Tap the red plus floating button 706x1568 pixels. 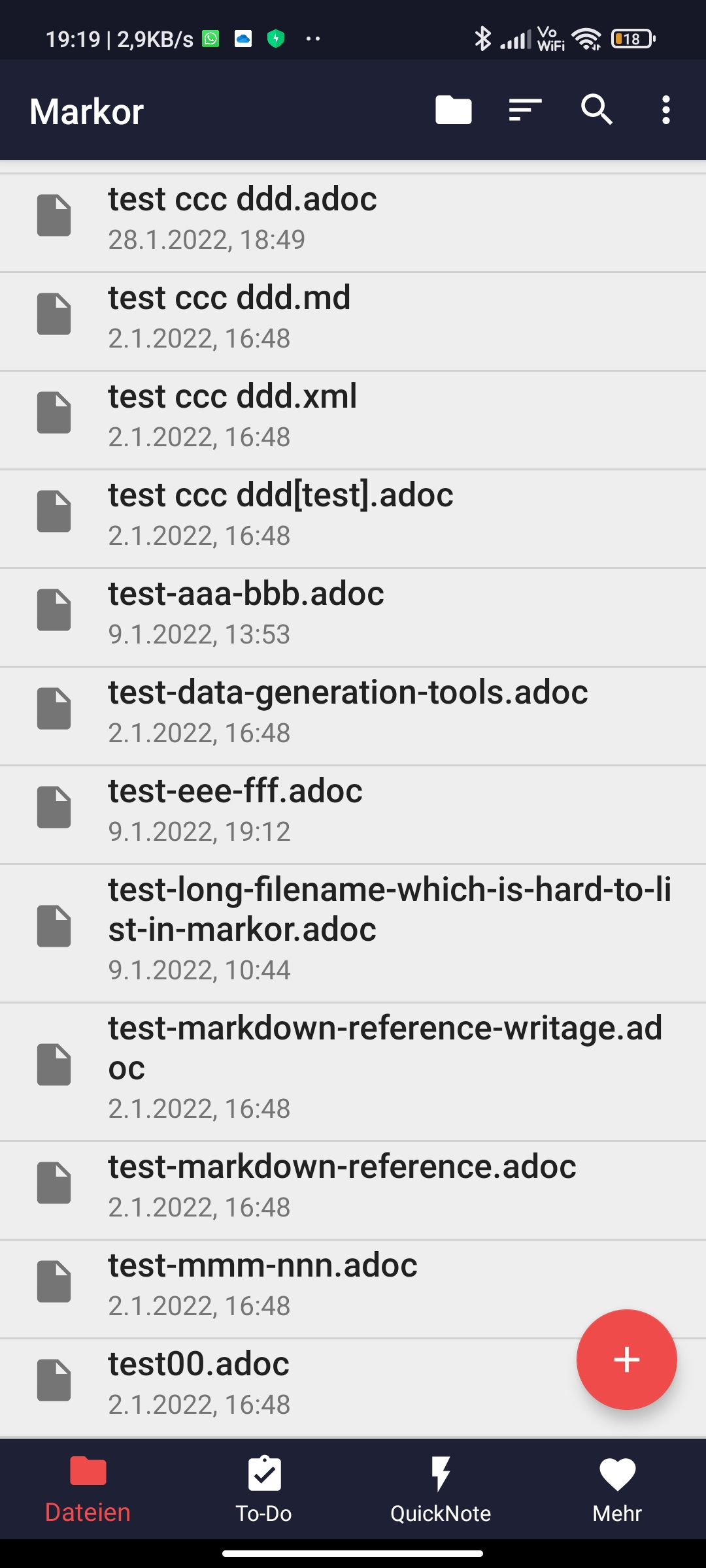click(x=626, y=1361)
